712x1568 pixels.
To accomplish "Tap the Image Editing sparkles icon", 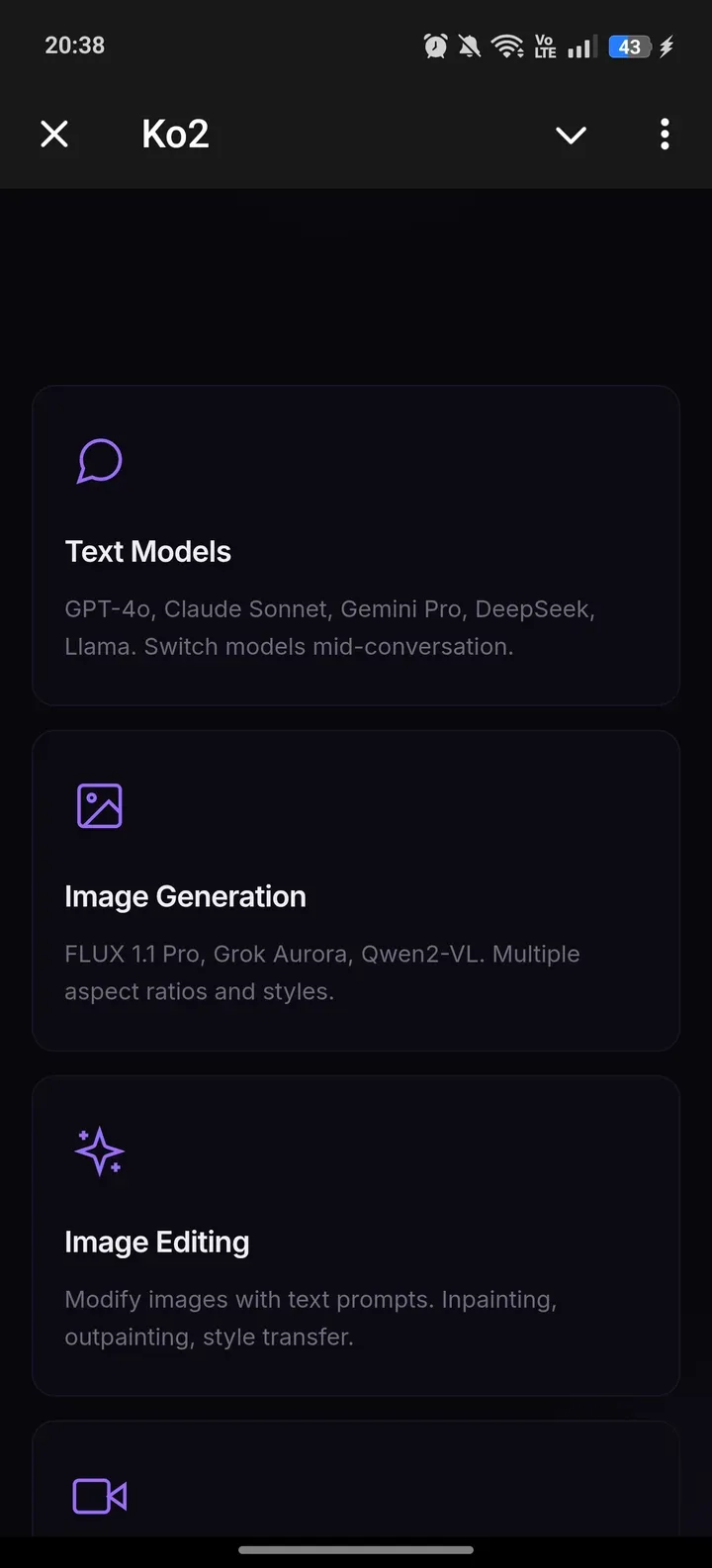I will [98, 1151].
